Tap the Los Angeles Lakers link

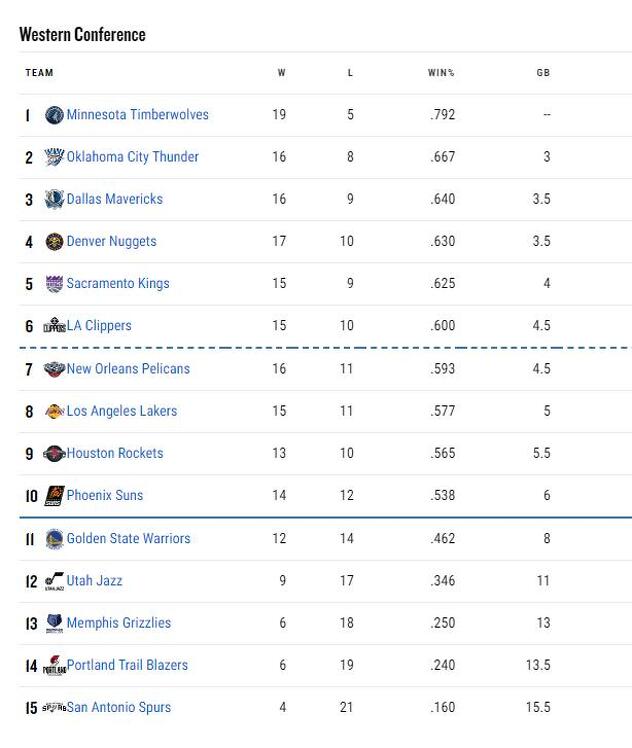coord(121,411)
